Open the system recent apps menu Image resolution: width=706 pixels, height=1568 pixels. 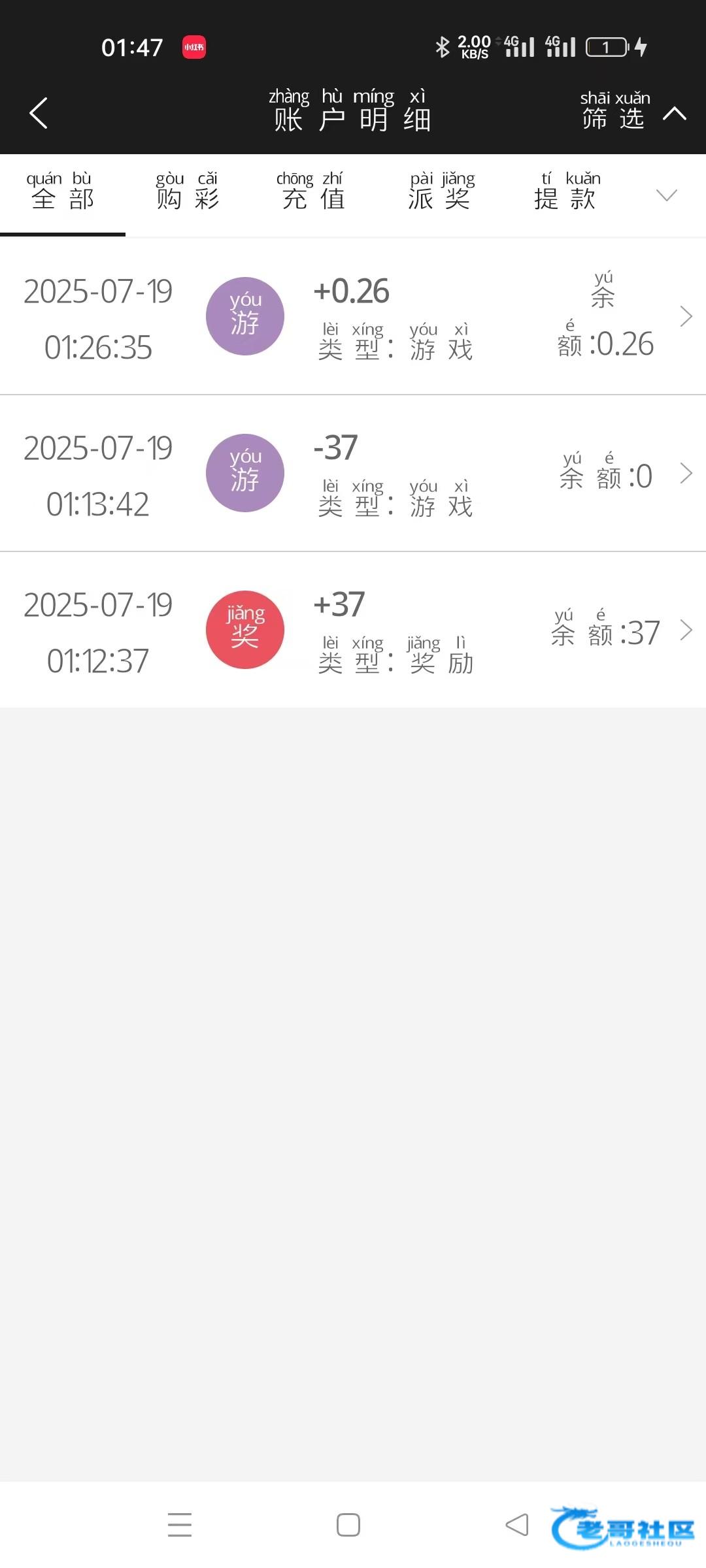click(180, 1525)
